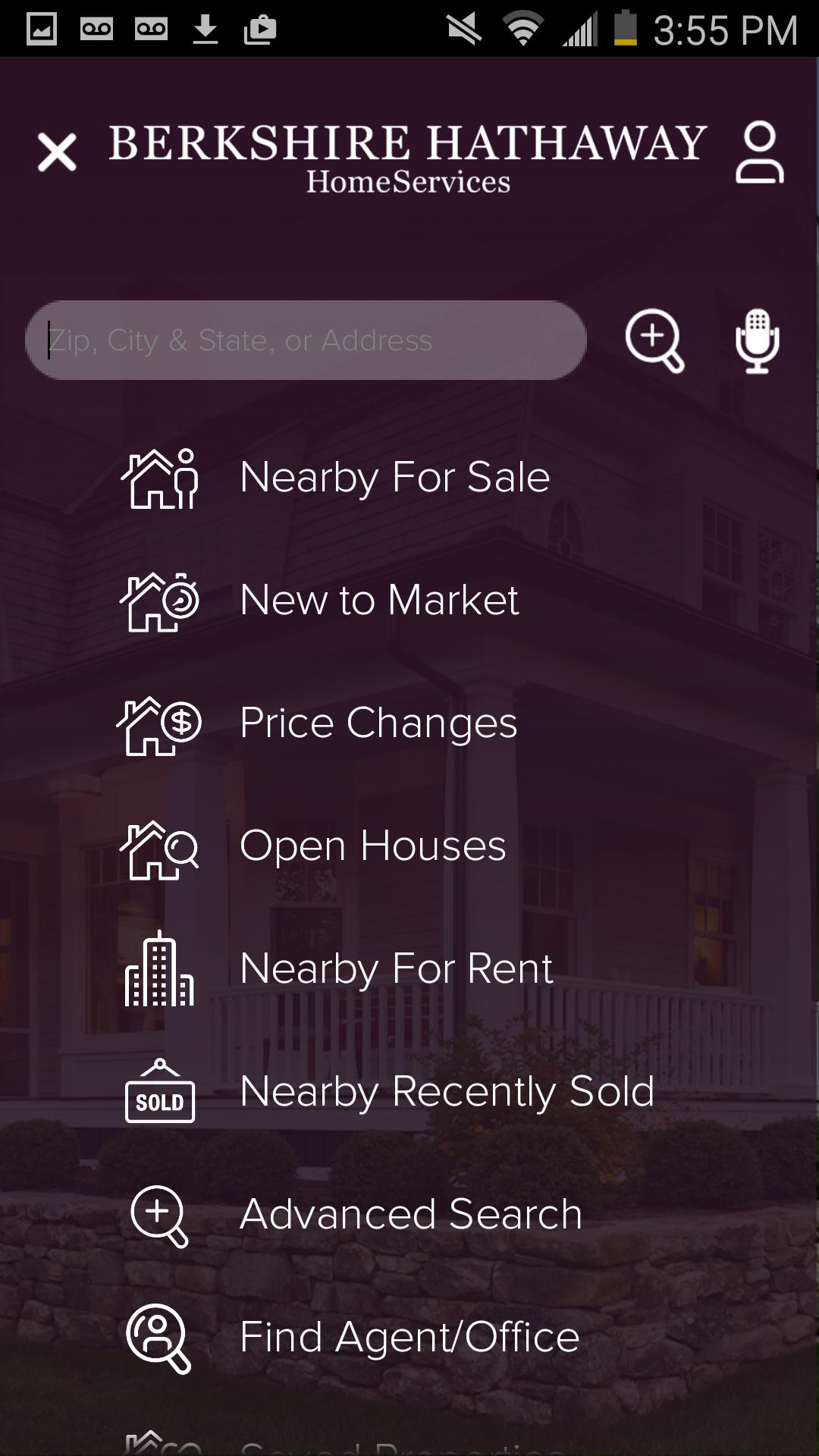Close the menu with the X

tap(57, 152)
